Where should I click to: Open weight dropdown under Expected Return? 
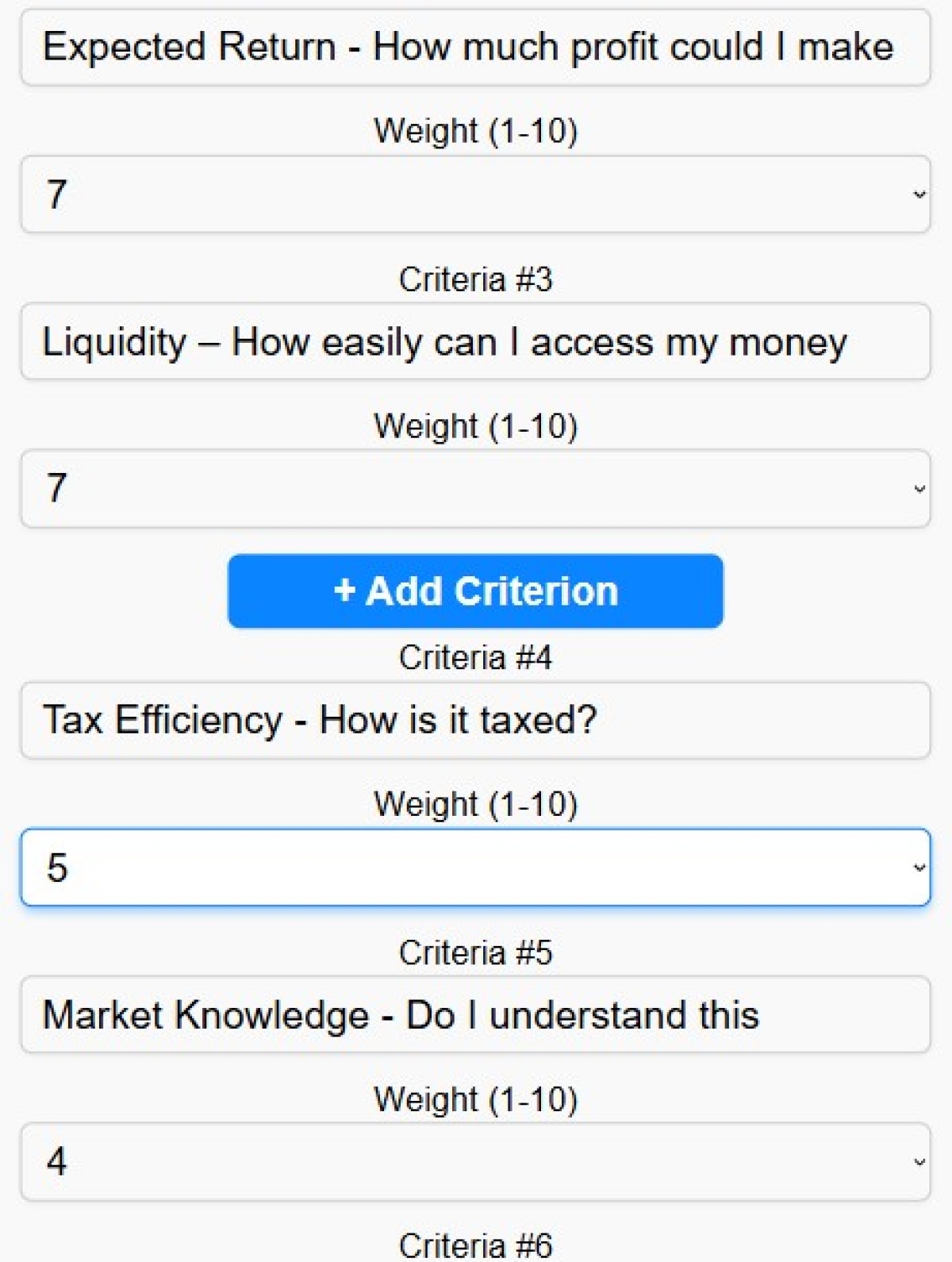(474, 194)
